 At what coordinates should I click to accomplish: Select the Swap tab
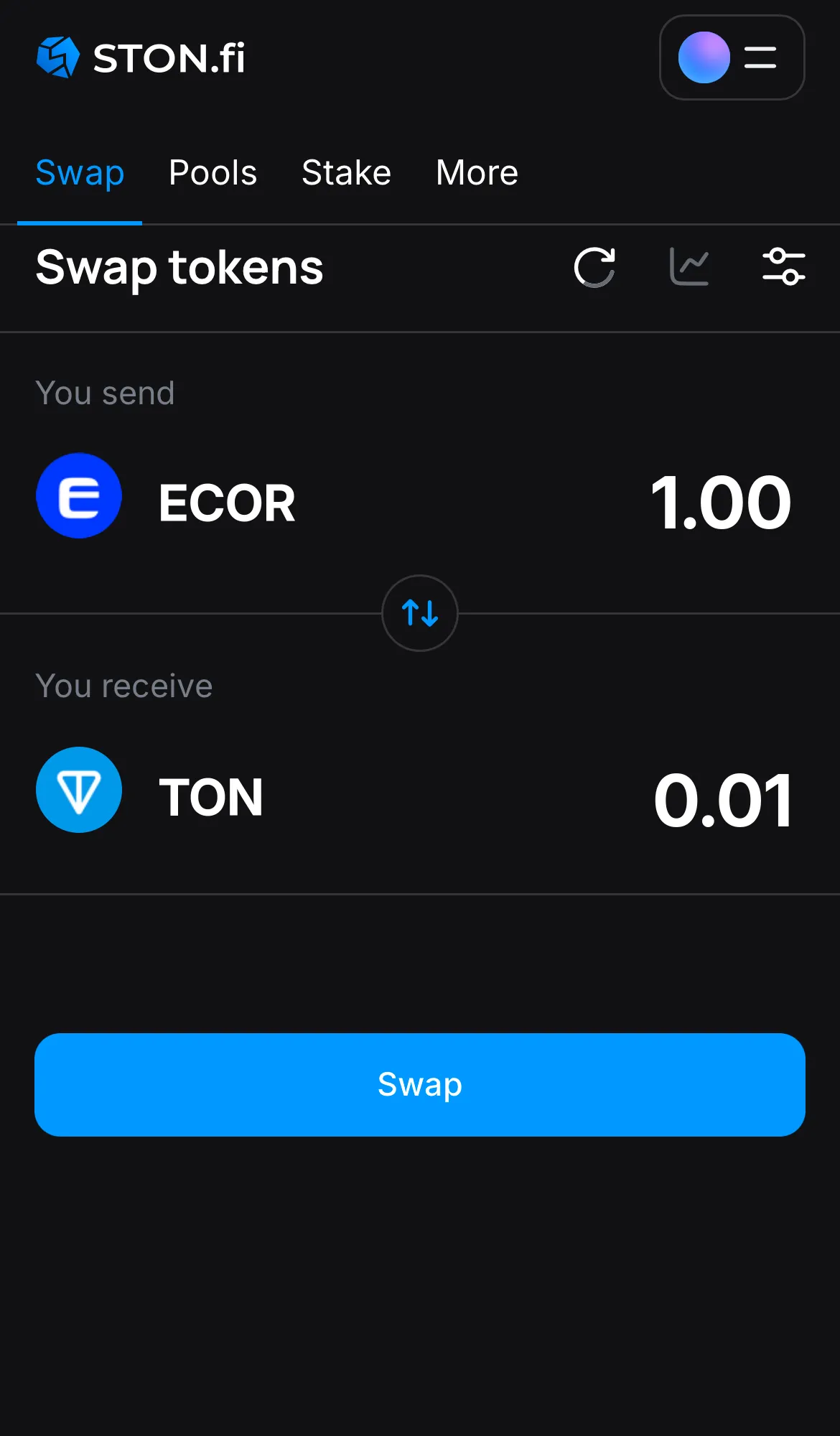[80, 172]
